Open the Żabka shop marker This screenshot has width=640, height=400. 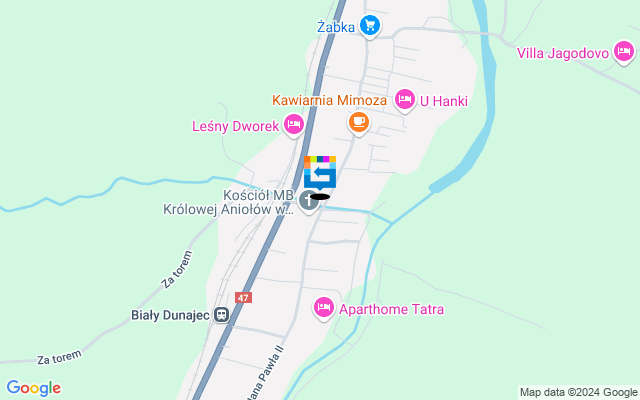[370, 27]
